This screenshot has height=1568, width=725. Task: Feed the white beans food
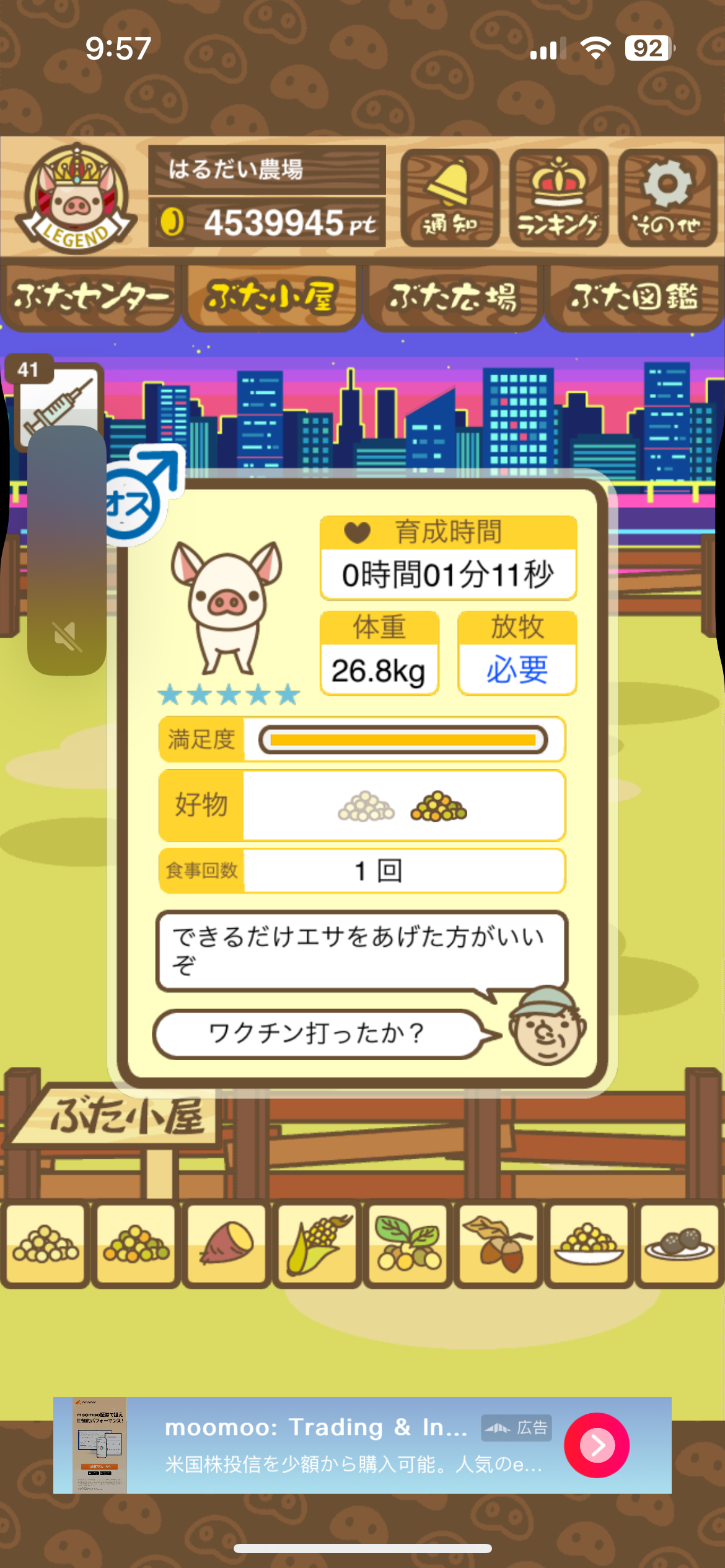coord(45,1244)
